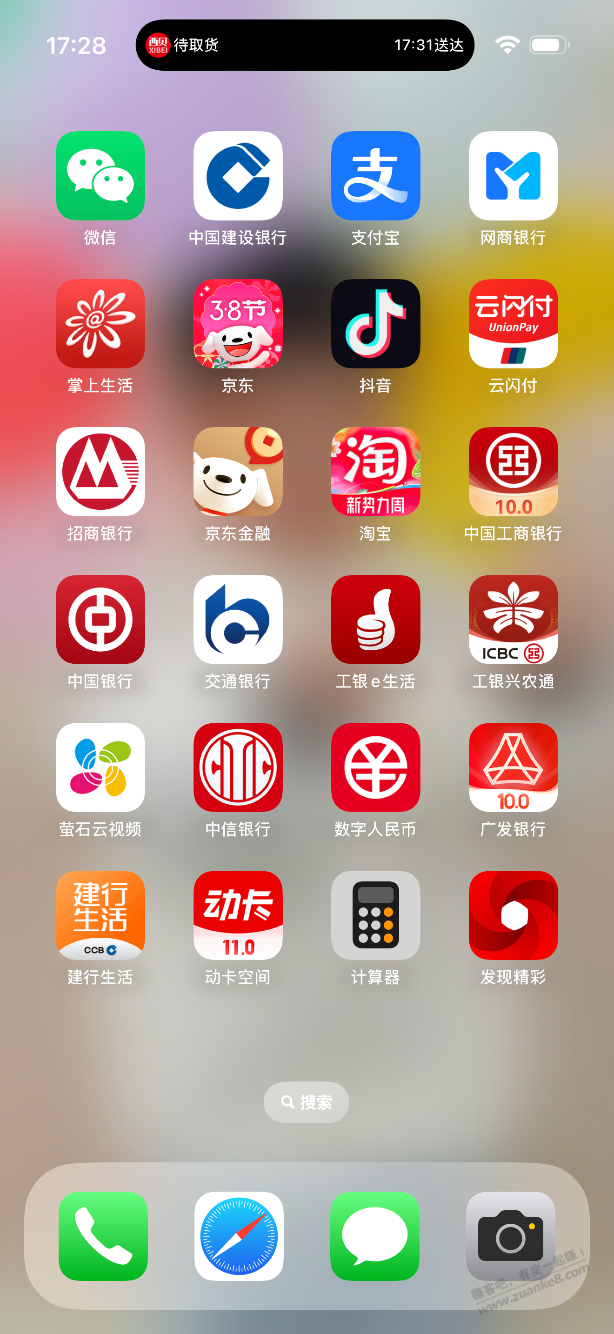Launch 中国建设银行 app
Image resolution: width=614 pixels, height=1334 pixels.
tap(238, 176)
